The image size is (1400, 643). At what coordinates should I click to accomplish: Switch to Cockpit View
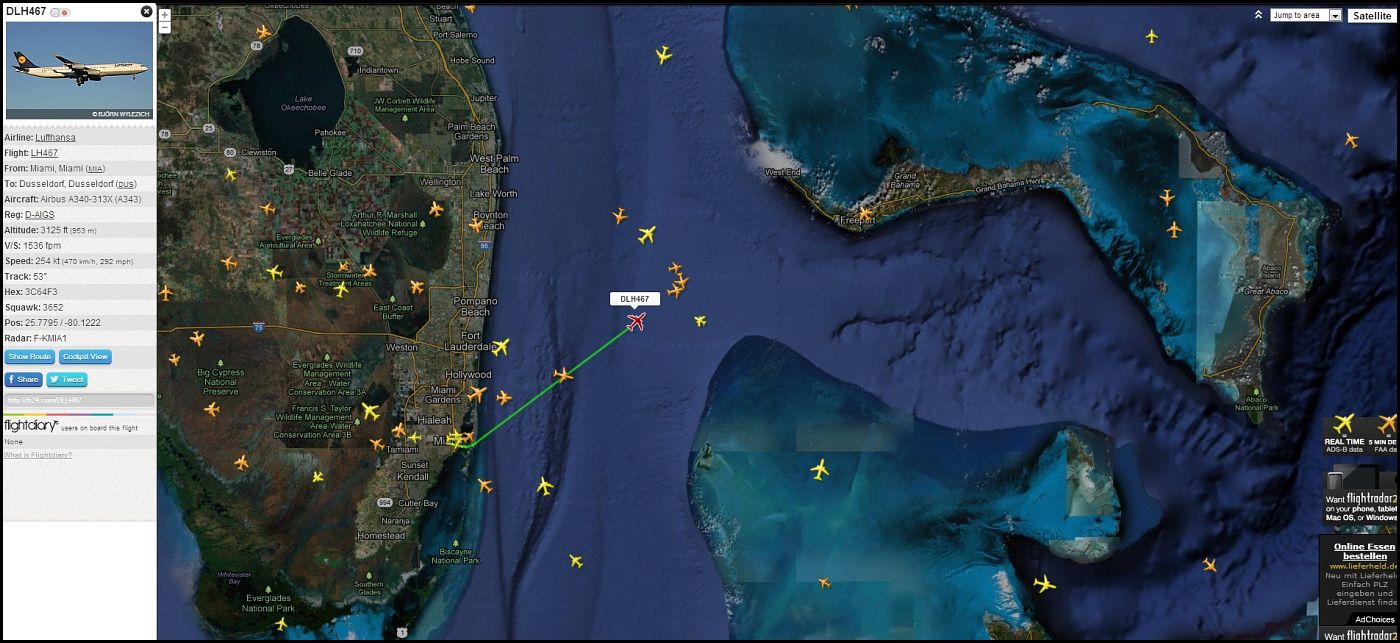(85, 357)
